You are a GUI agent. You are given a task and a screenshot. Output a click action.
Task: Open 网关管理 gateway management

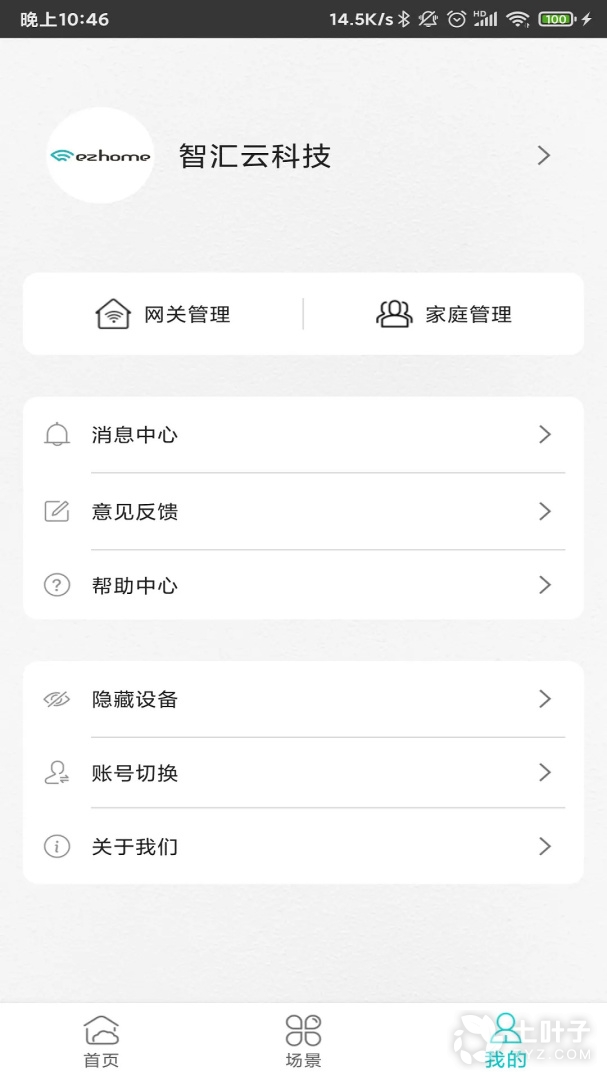[x=163, y=314]
